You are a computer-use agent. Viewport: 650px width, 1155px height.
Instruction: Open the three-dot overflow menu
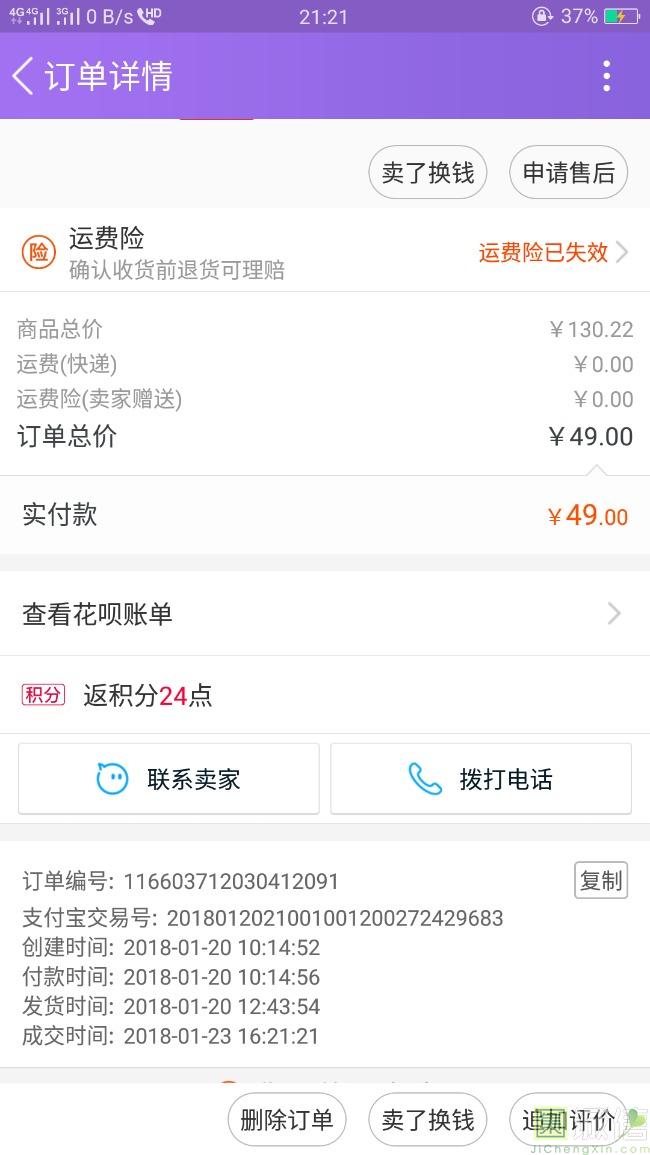pyautogui.click(x=606, y=76)
